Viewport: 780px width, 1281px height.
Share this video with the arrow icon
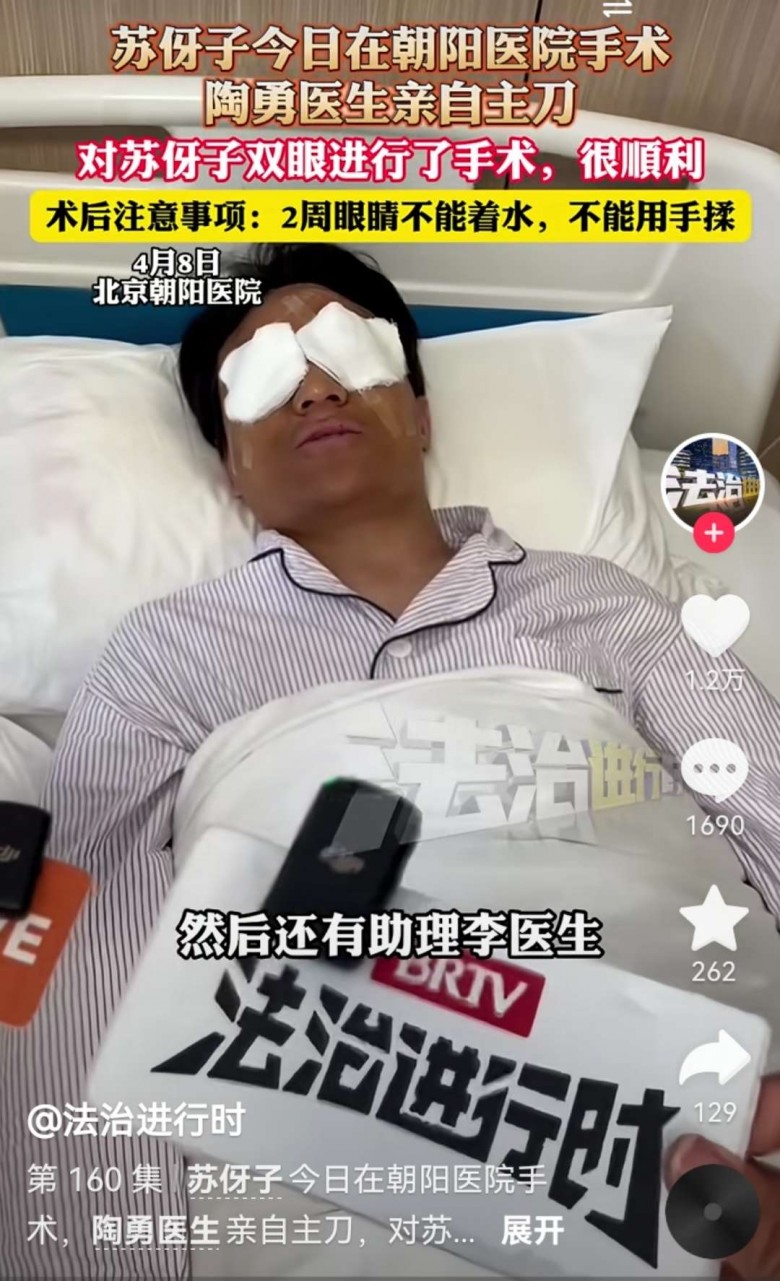(x=715, y=1060)
